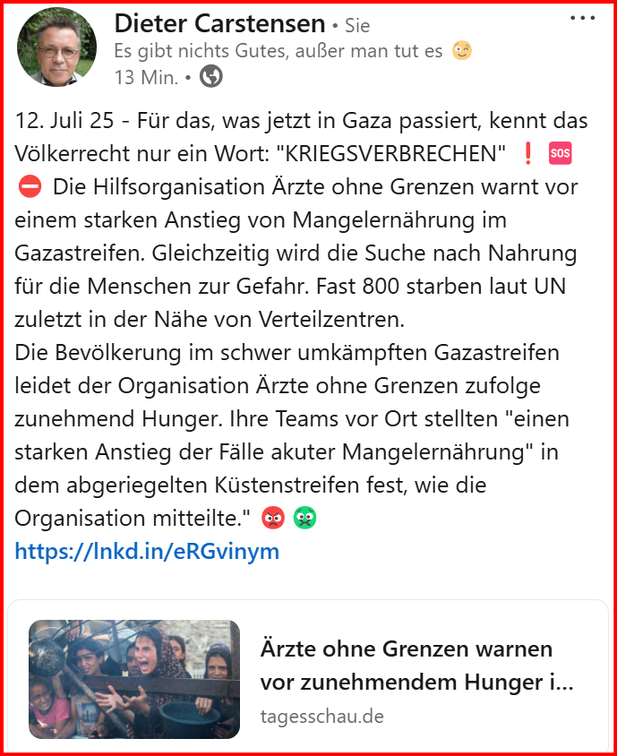Screen dimensions: 617x756
Task: Open the post's three-dot overflow menu
Action: click(582, 19)
